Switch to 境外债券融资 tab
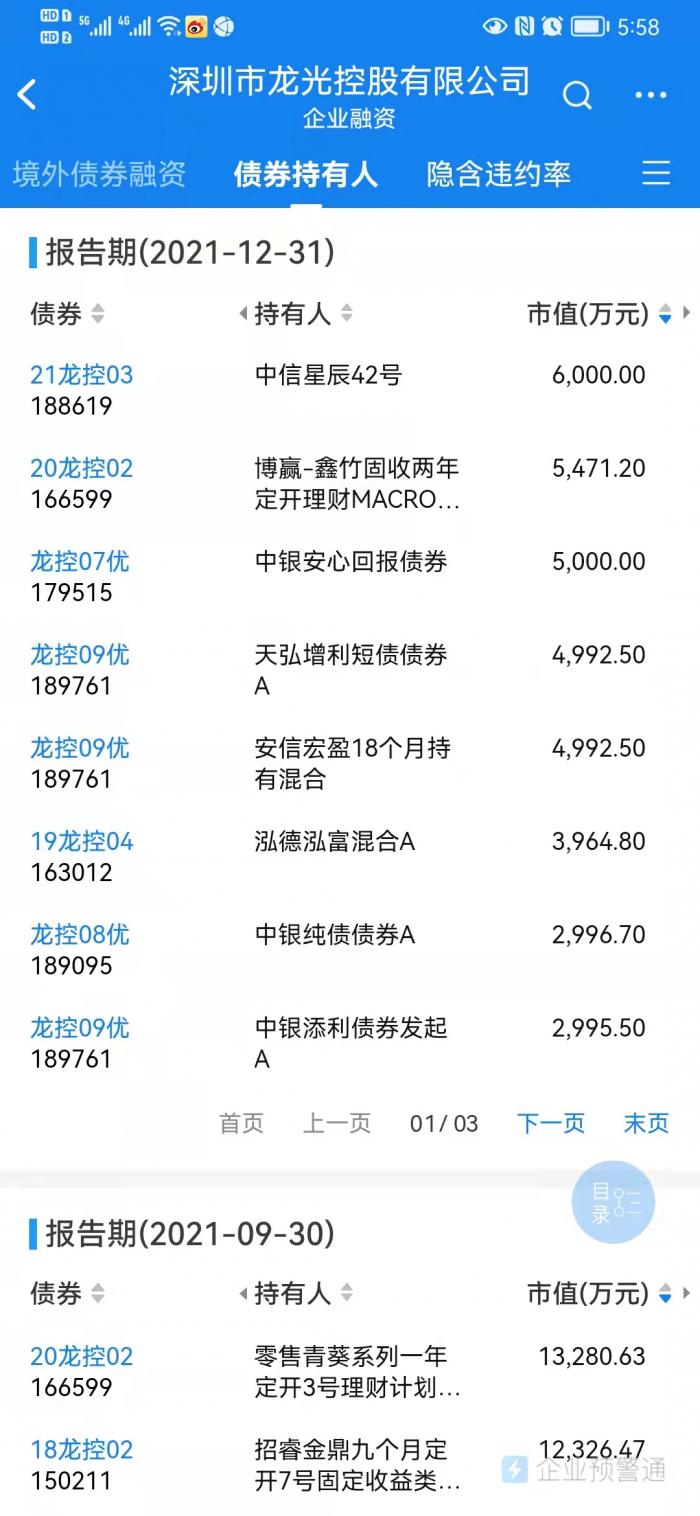 [99, 174]
